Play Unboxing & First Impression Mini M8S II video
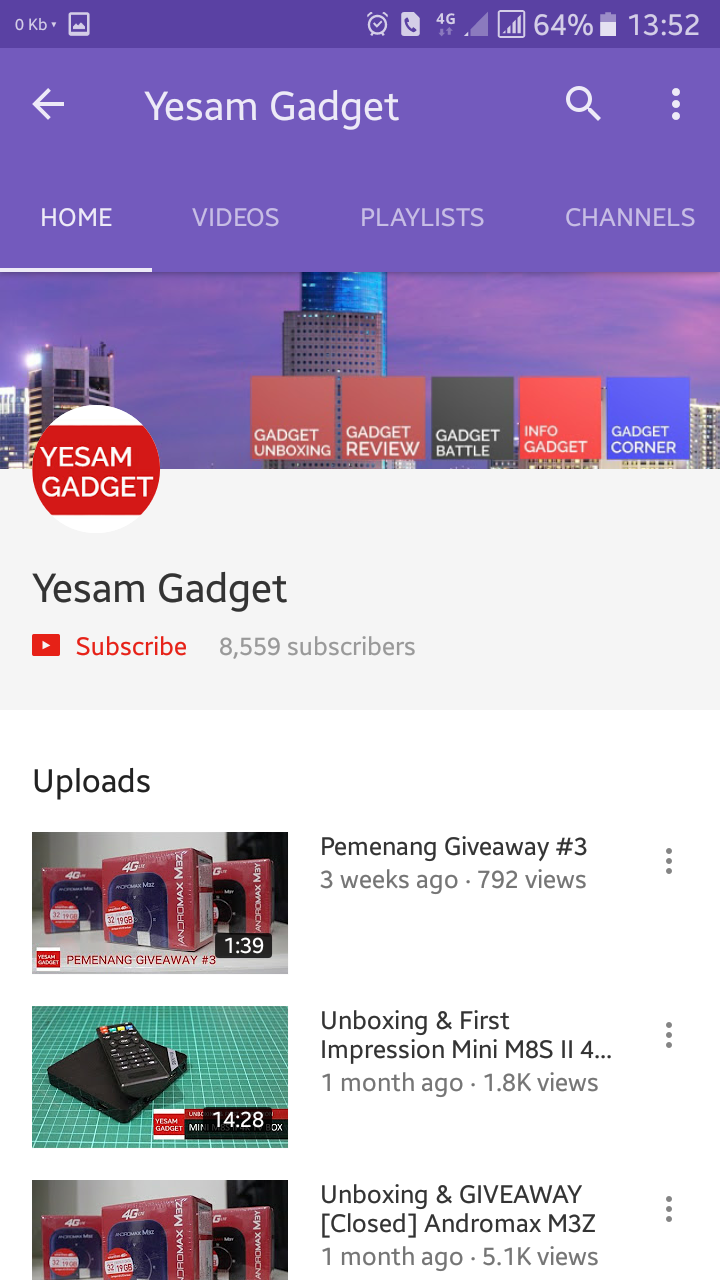720x1280 pixels. pyautogui.click(x=160, y=1076)
